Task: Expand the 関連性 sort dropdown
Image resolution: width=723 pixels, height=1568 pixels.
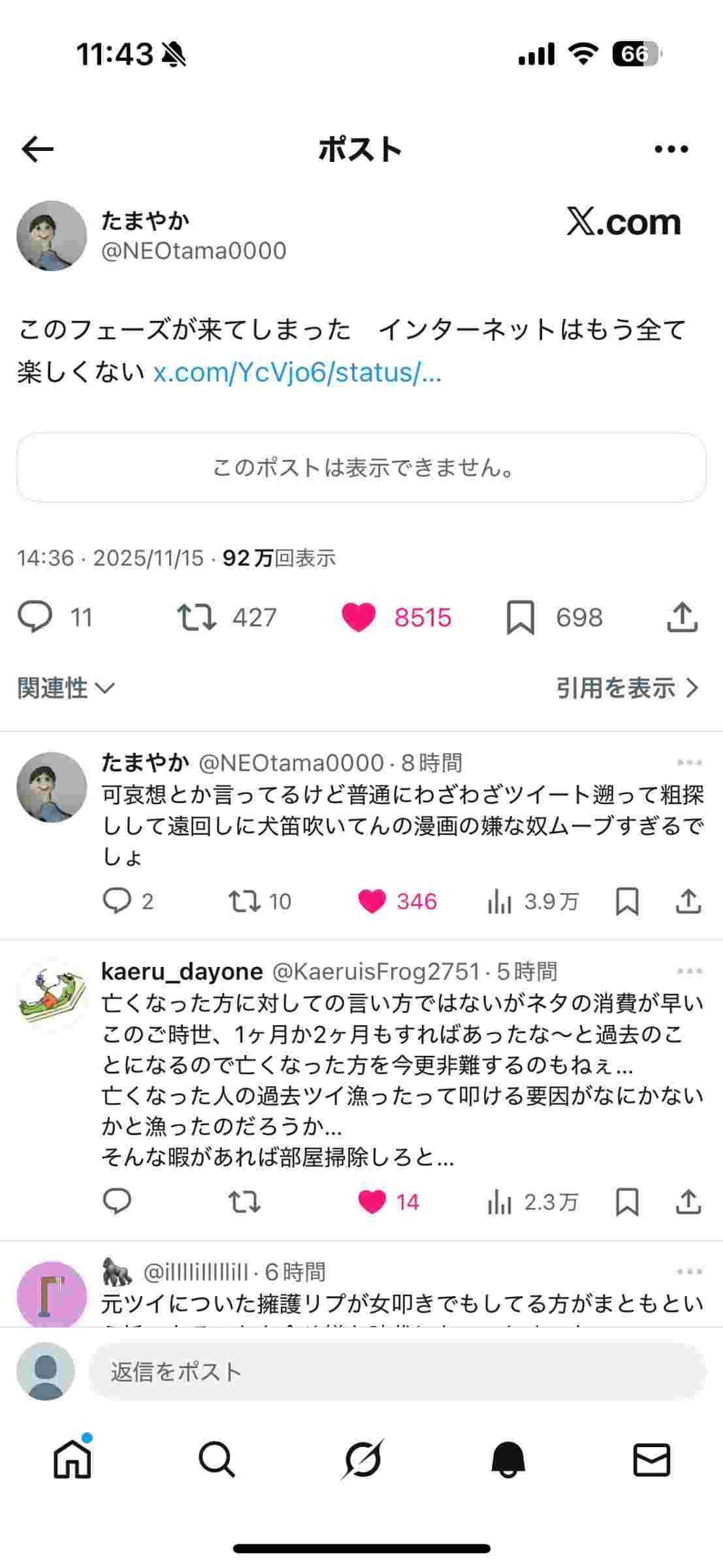Action: (66, 688)
